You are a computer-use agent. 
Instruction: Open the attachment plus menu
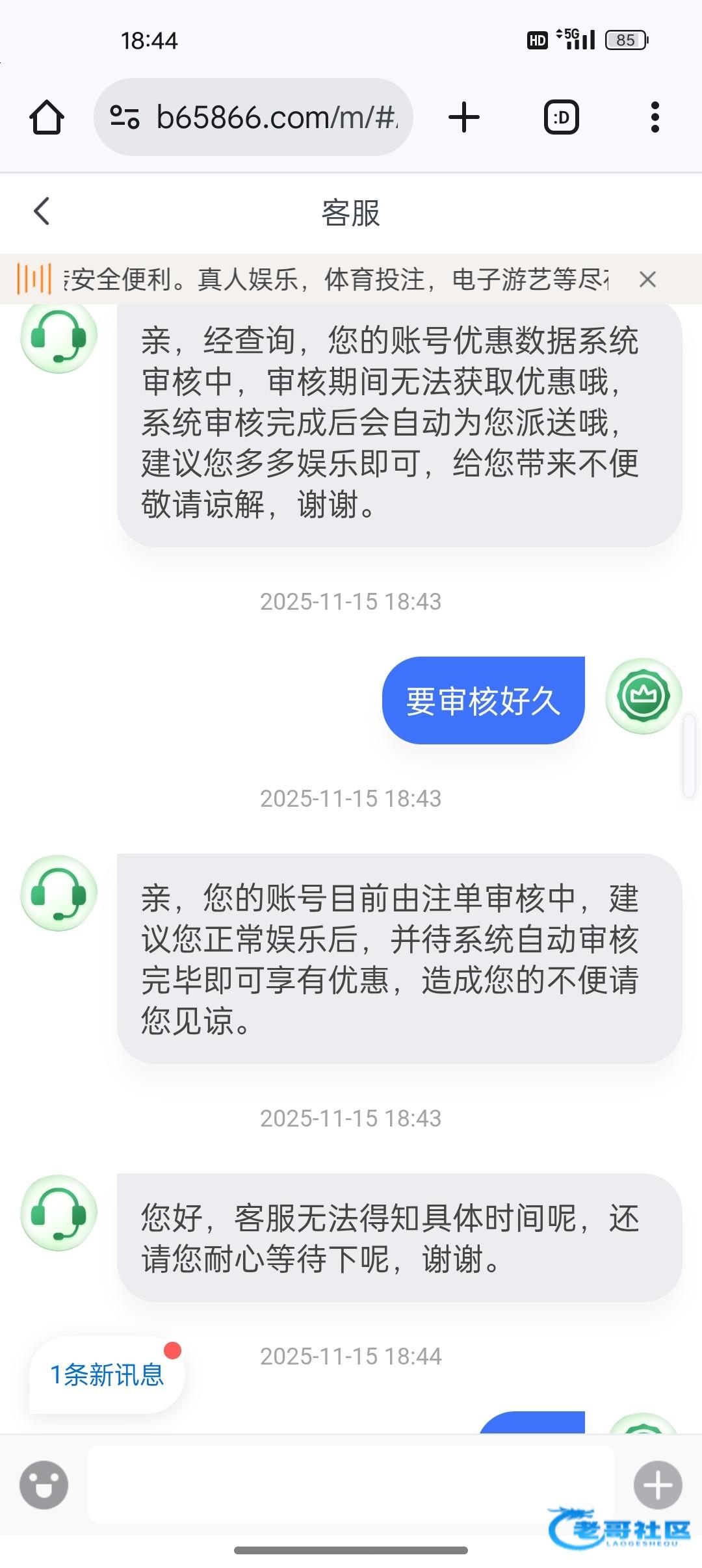point(657,1485)
